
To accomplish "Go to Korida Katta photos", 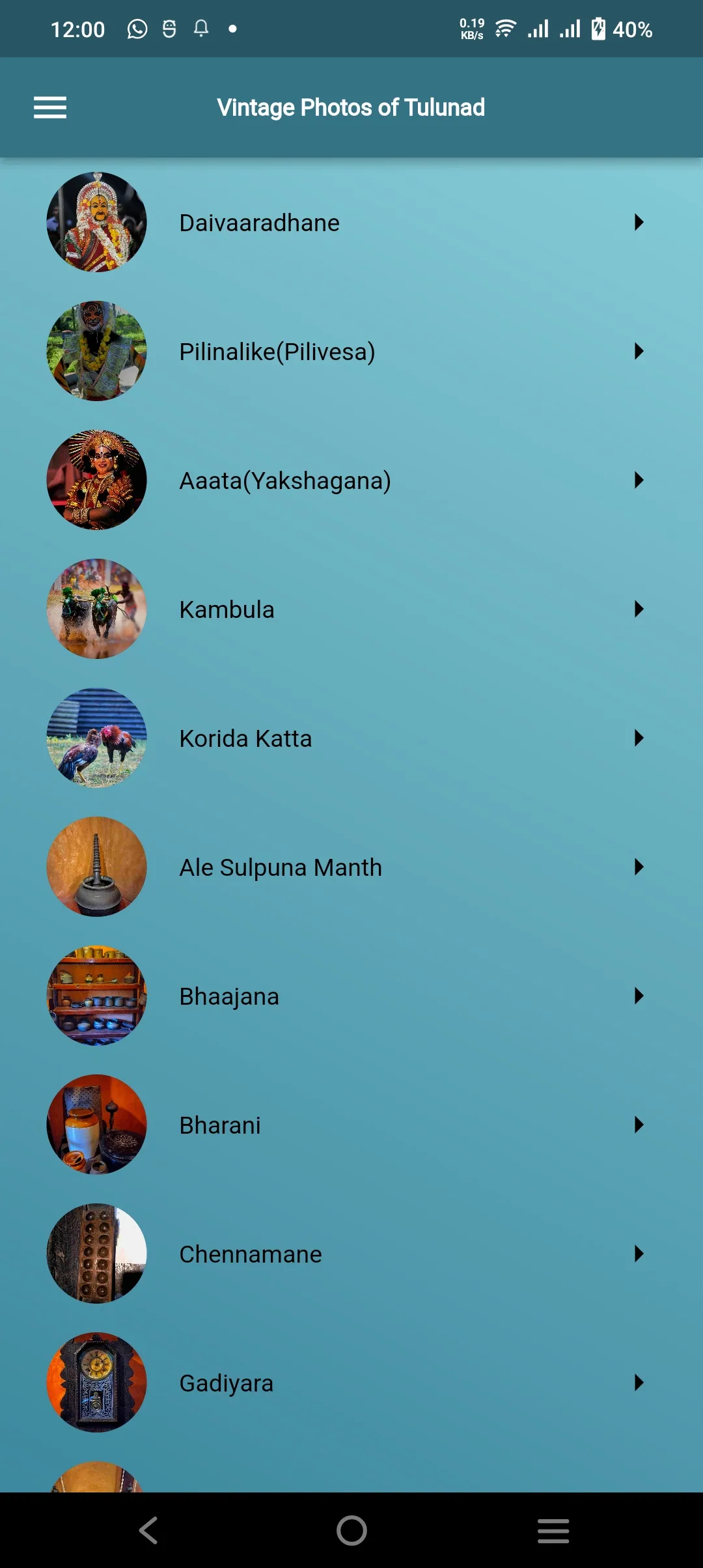I will pyautogui.click(x=245, y=738).
